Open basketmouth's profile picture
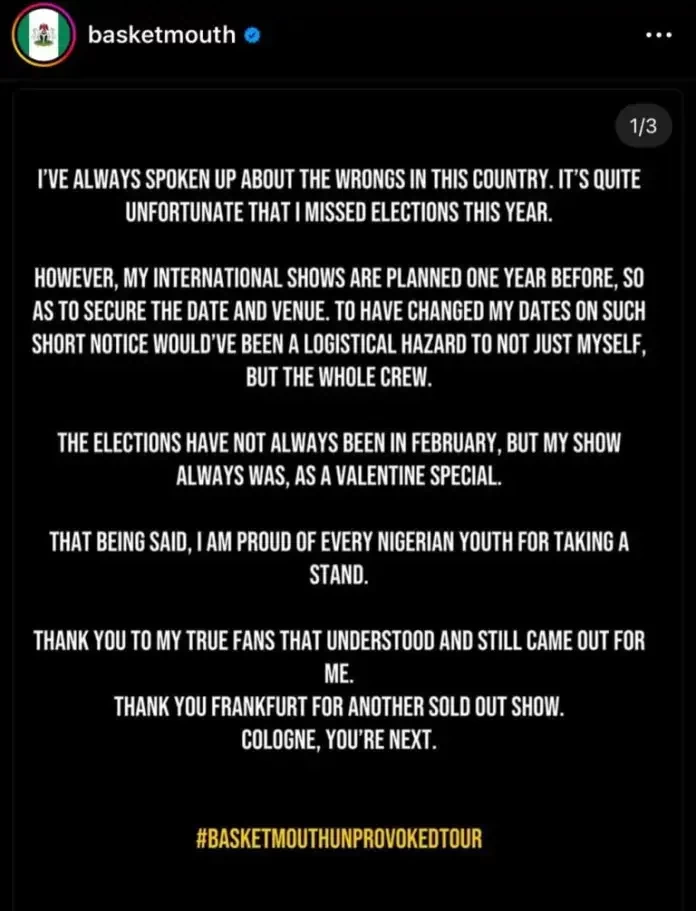 (44, 36)
